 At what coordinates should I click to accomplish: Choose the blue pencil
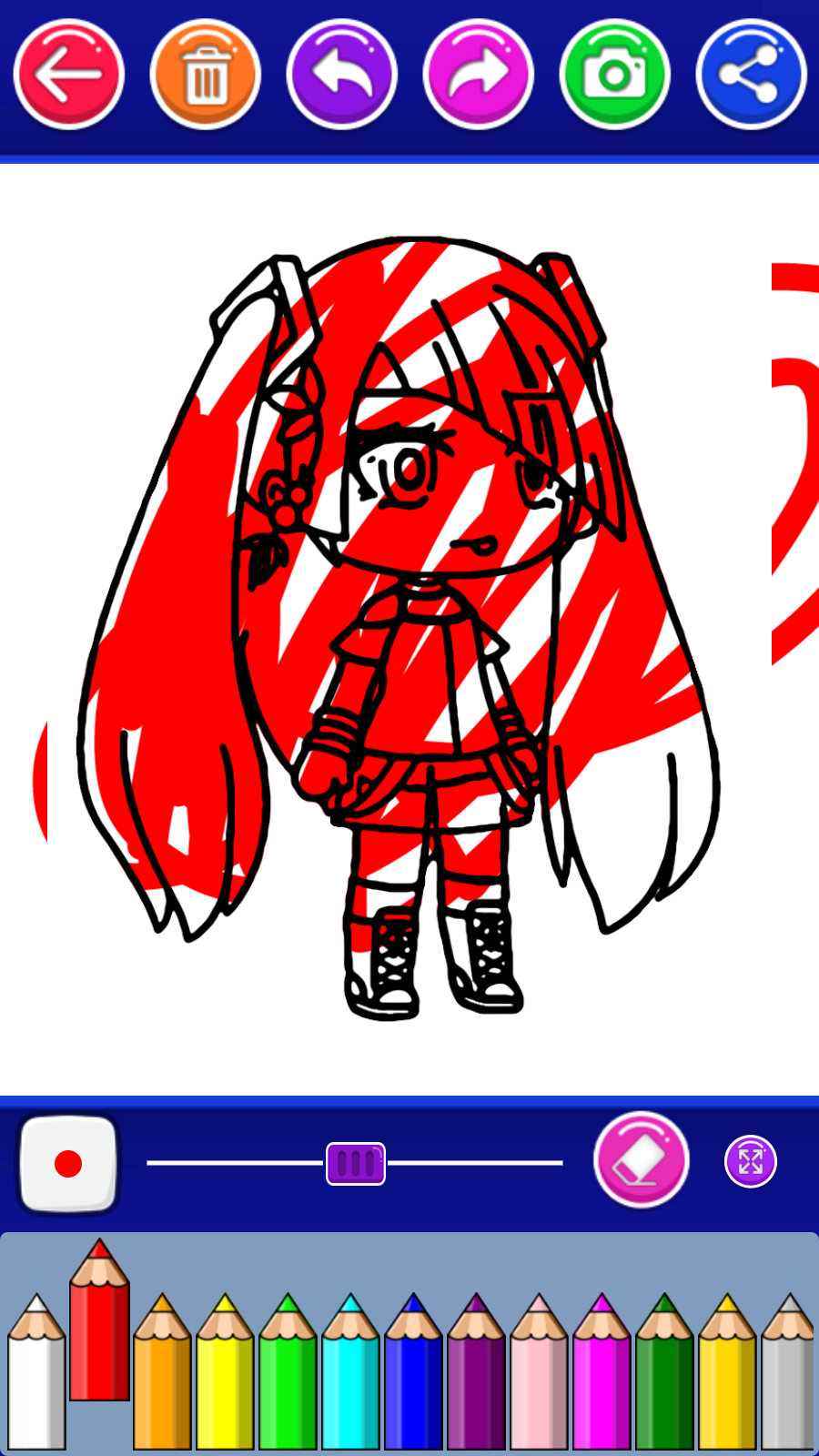pos(413,1371)
